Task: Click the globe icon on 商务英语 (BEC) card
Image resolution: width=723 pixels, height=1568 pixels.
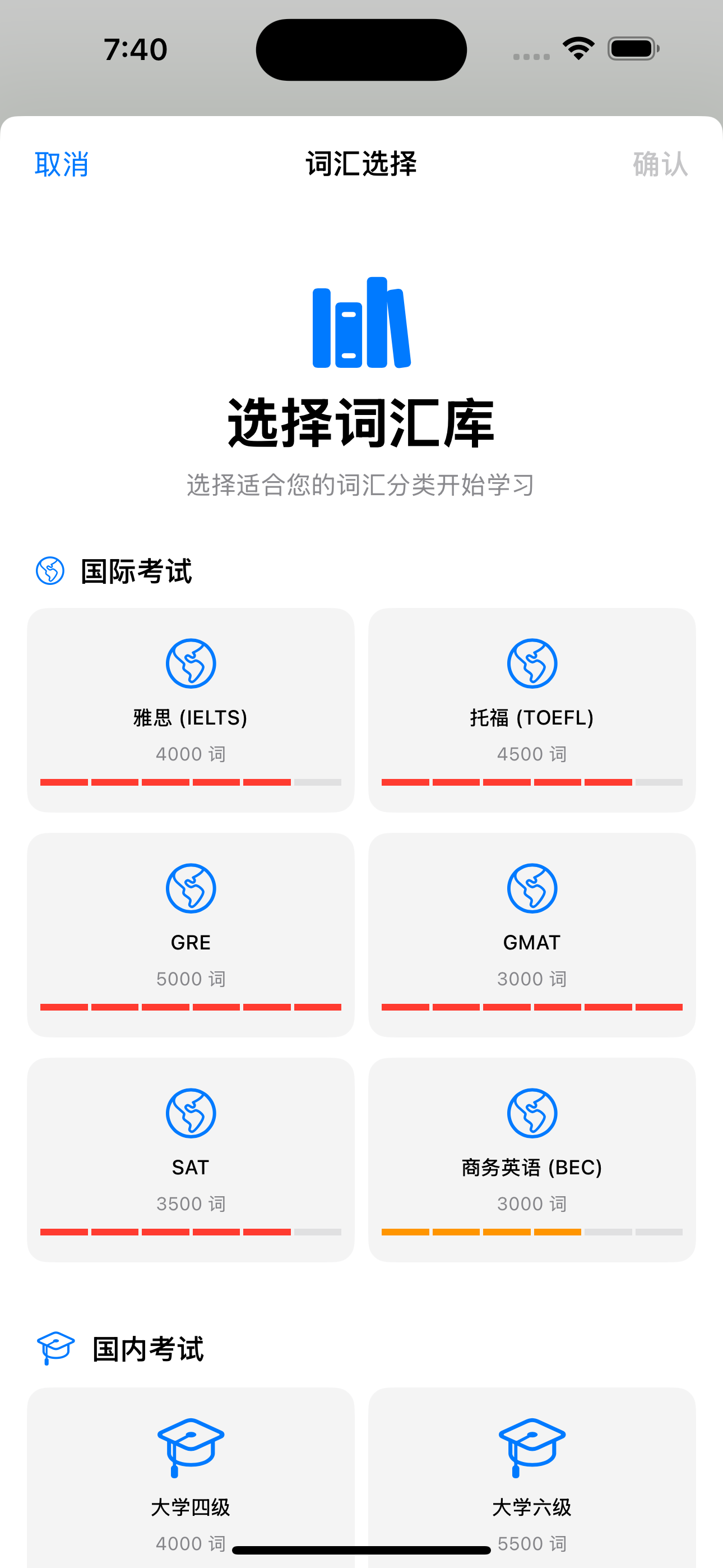Action: click(x=532, y=1113)
